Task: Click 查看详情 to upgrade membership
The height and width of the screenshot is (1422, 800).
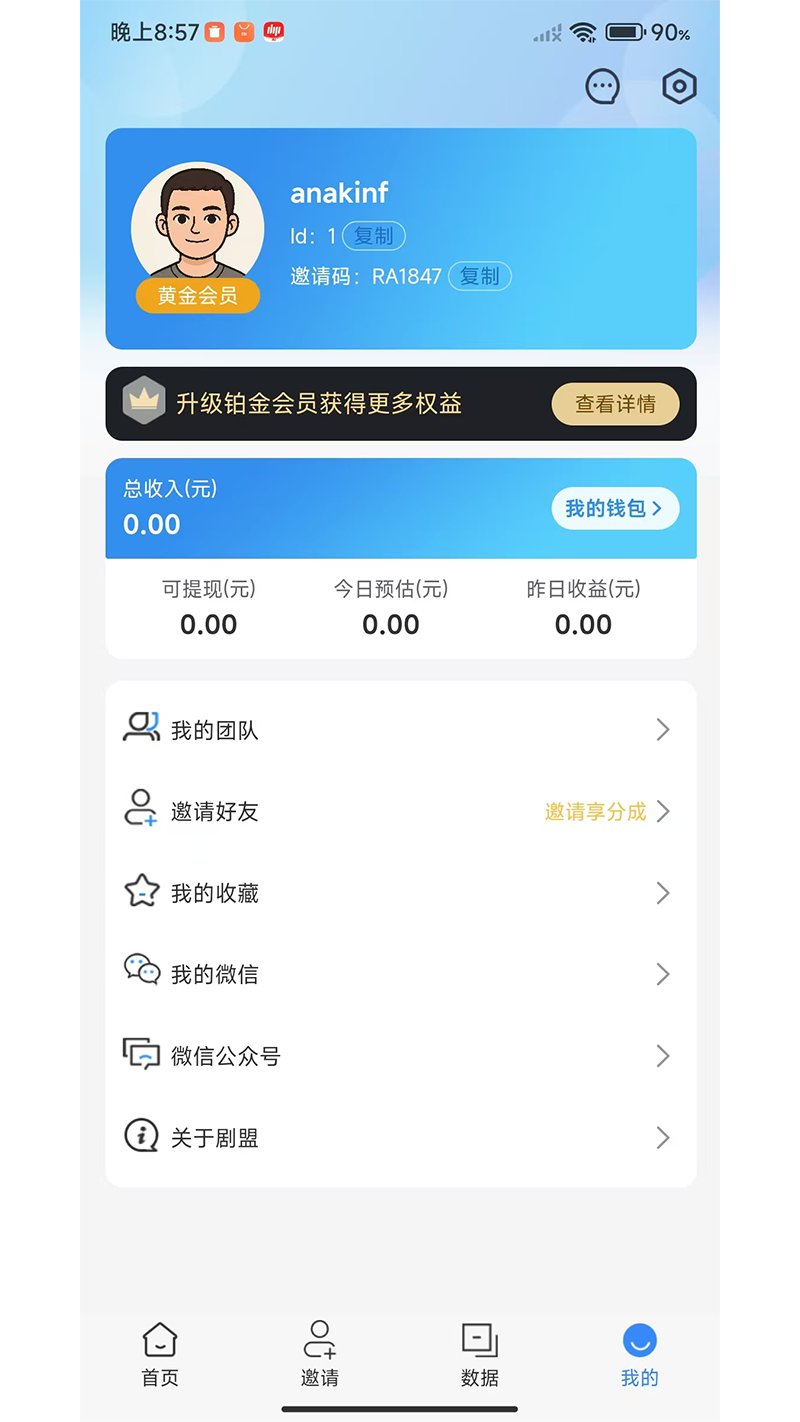Action: pyautogui.click(x=615, y=404)
